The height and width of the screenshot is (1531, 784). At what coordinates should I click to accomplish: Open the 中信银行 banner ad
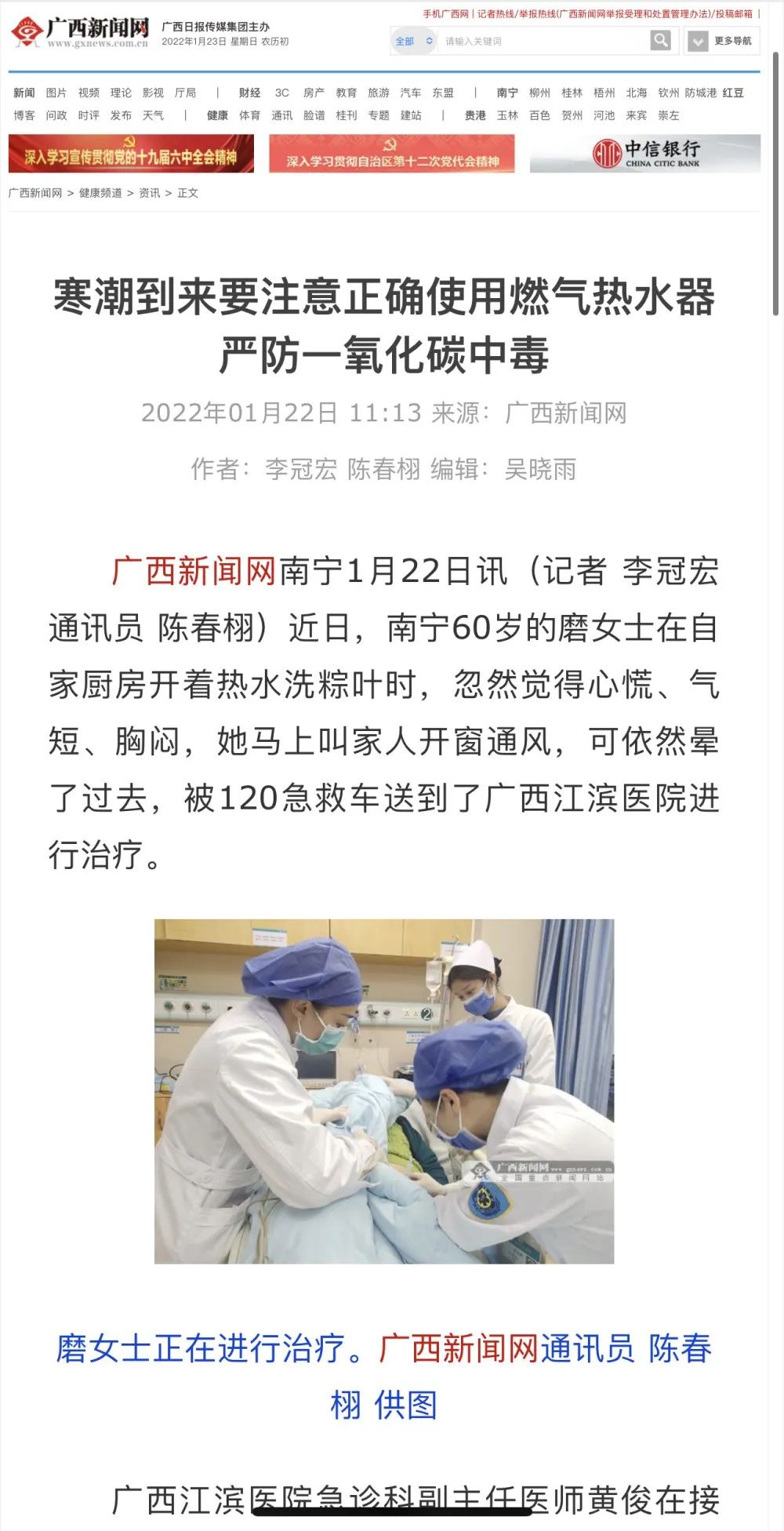pos(645,154)
